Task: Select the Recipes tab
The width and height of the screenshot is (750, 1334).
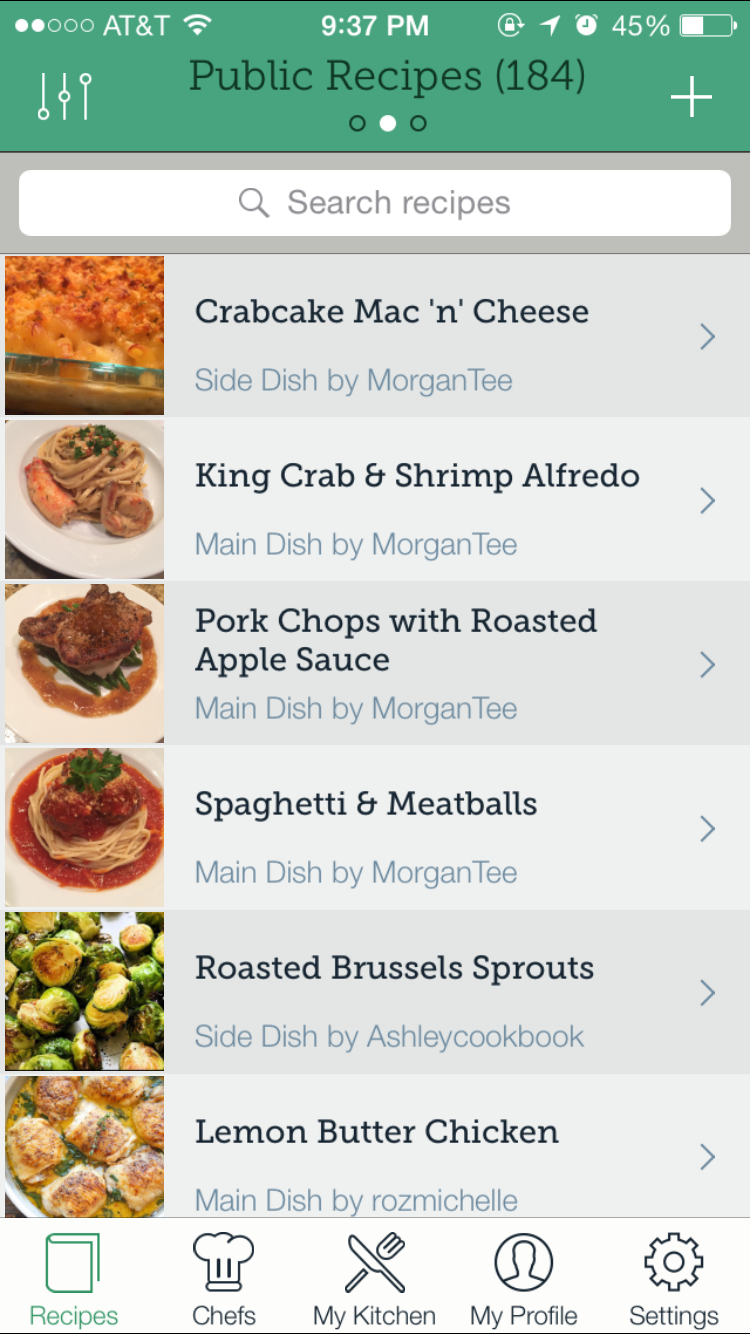Action: (x=74, y=1278)
